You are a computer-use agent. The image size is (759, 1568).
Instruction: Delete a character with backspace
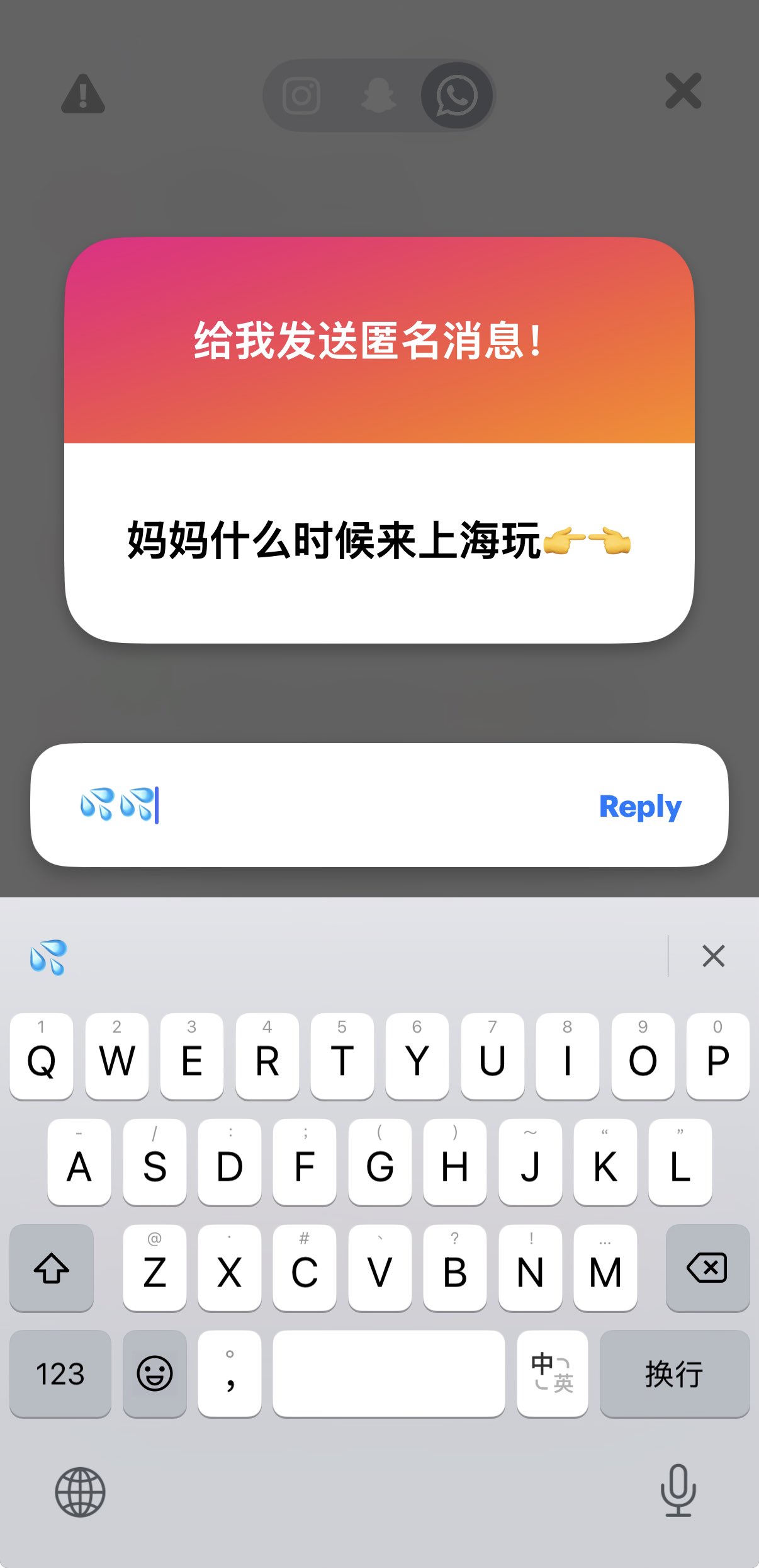pos(707,1268)
